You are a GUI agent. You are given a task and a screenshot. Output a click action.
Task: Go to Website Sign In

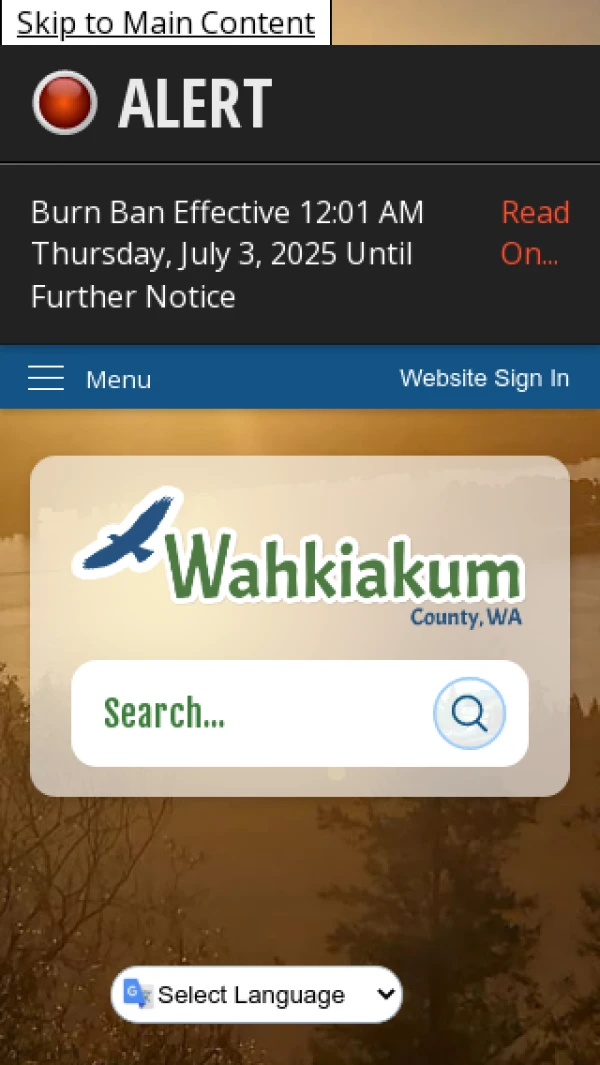click(x=484, y=378)
